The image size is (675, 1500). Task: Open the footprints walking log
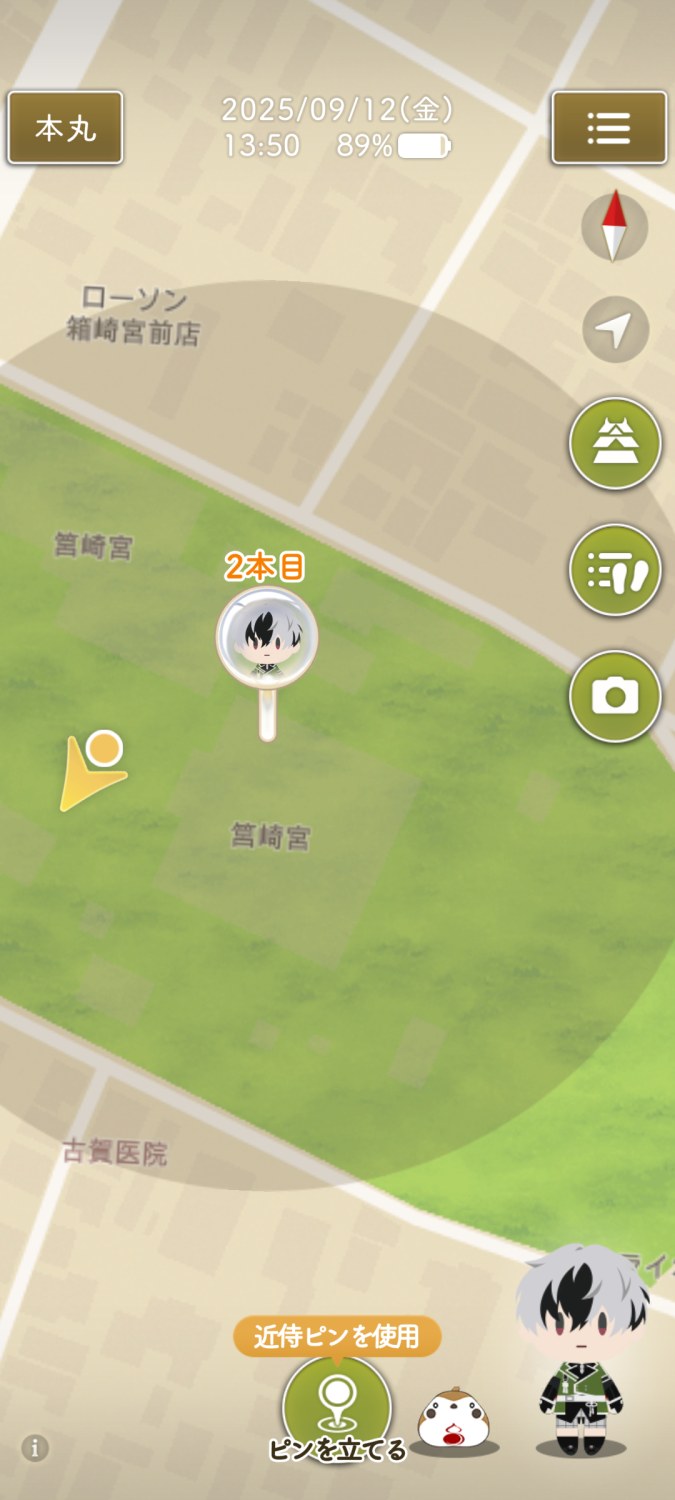(x=615, y=570)
